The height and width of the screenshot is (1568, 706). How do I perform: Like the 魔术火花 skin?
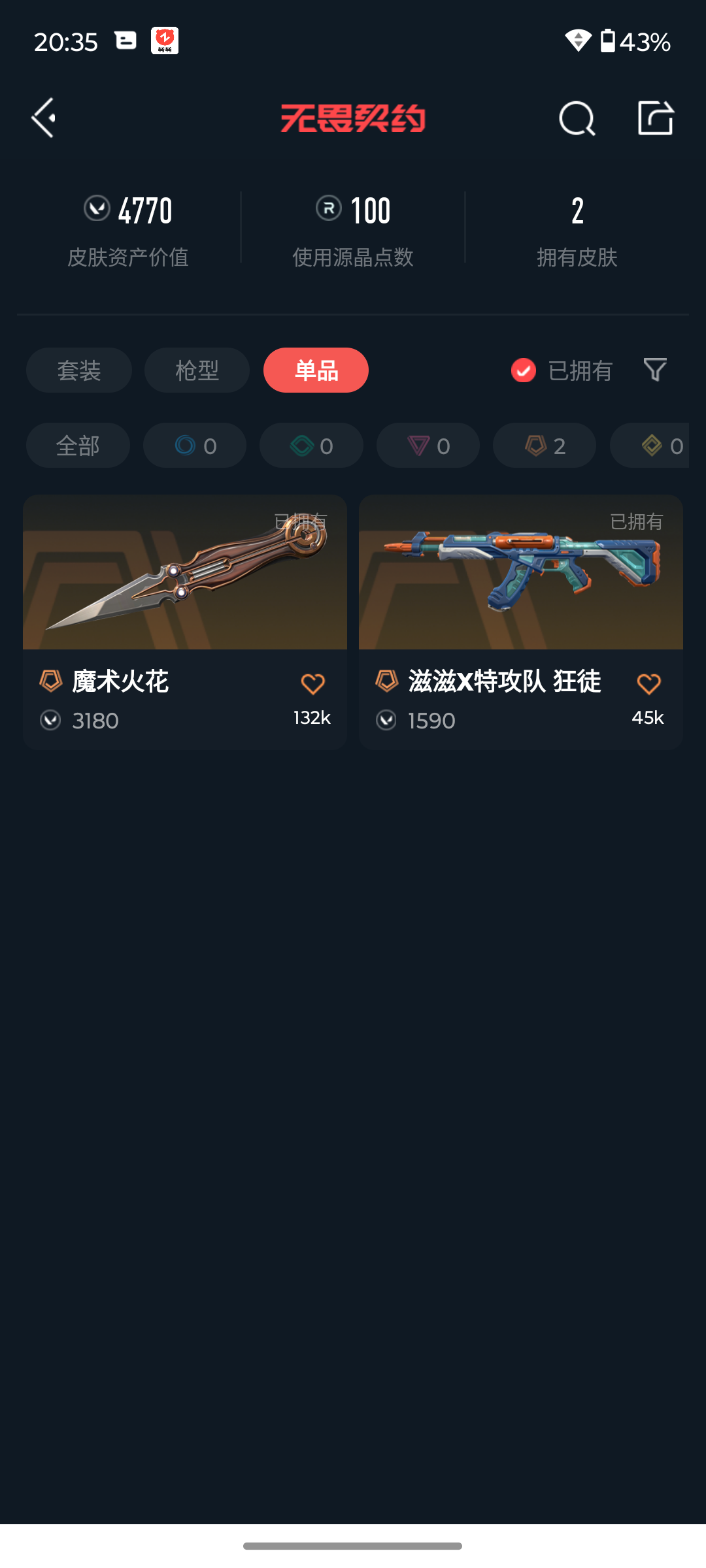(x=312, y=684)
